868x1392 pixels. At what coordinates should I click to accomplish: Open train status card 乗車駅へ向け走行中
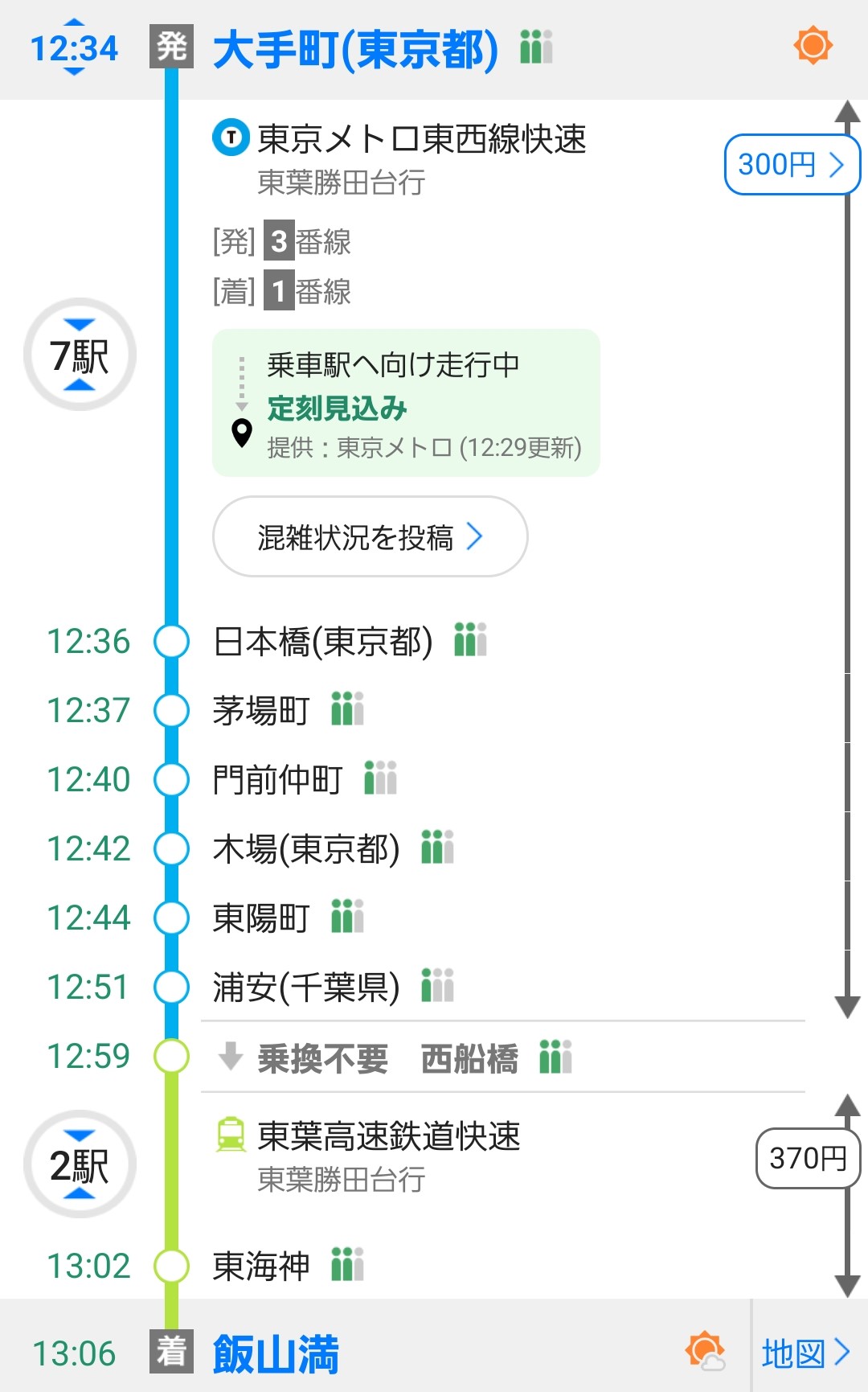click(x=406, y=403)
